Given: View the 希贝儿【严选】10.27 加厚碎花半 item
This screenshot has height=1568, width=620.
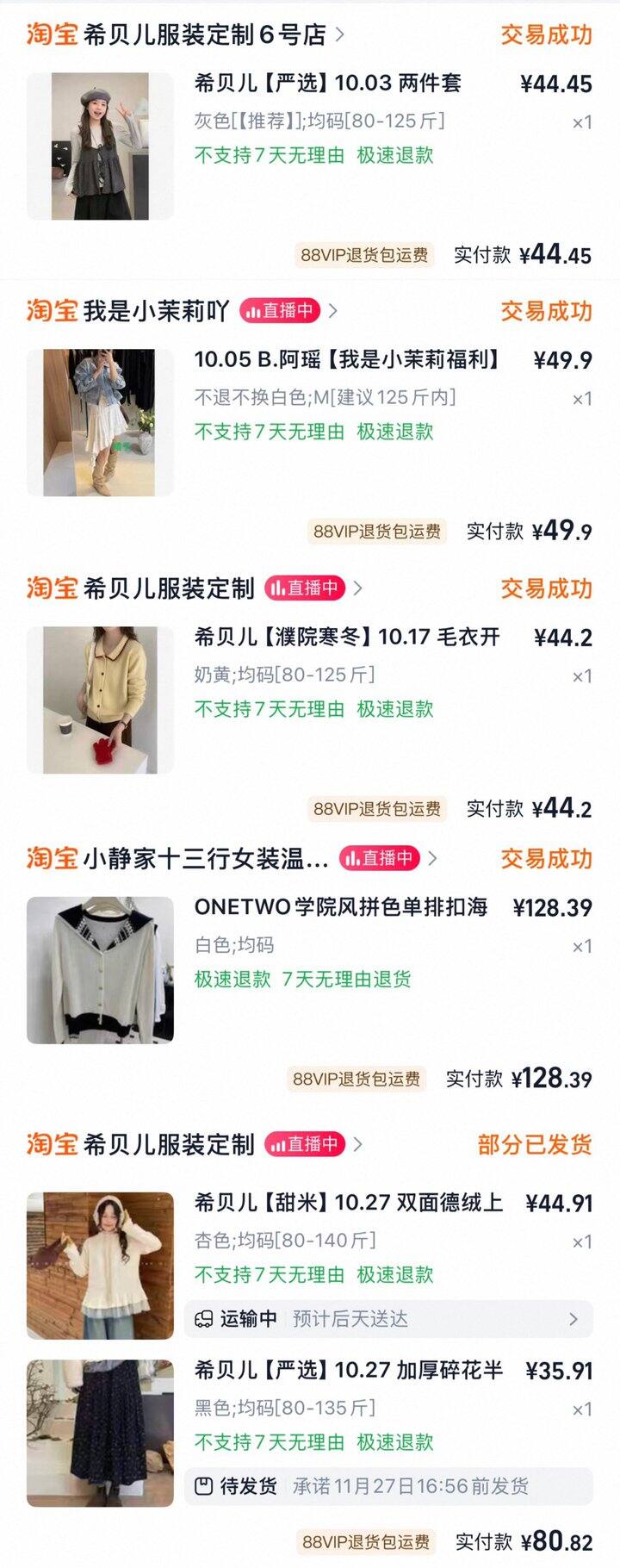Looking at the screenshot, I should tap(348, 1370).
